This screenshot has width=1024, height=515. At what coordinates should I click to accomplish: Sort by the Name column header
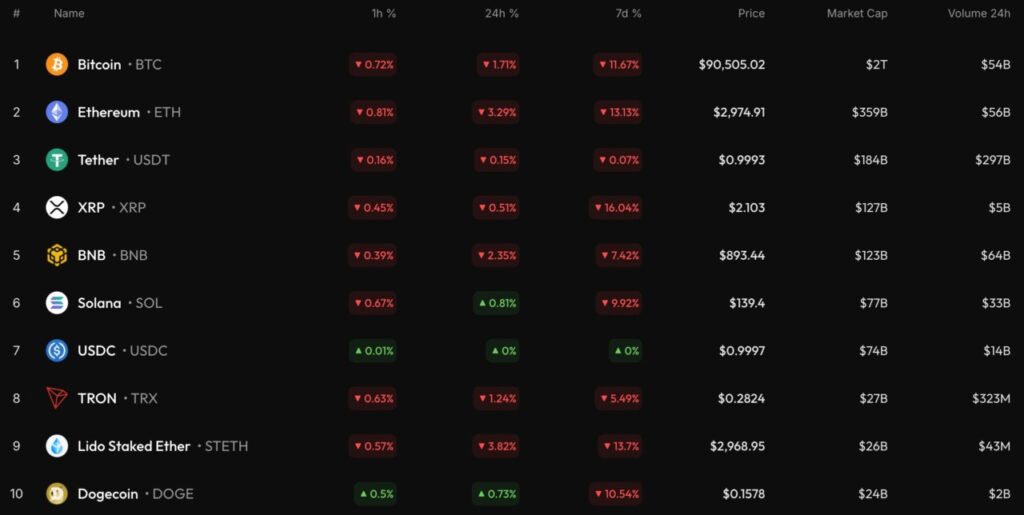click(69, 14)
